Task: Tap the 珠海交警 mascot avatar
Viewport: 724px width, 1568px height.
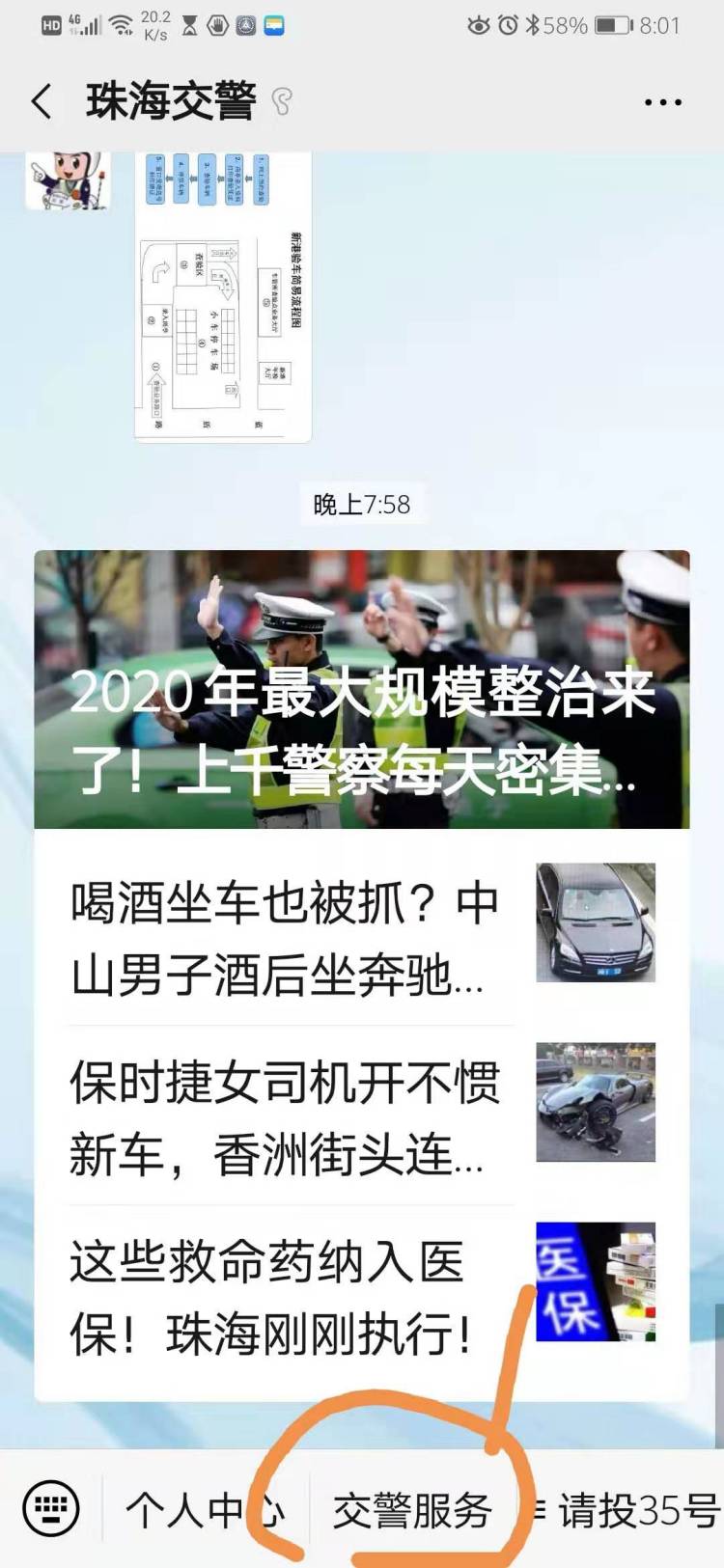Action: pyautogui.click(x=68, y=179)
